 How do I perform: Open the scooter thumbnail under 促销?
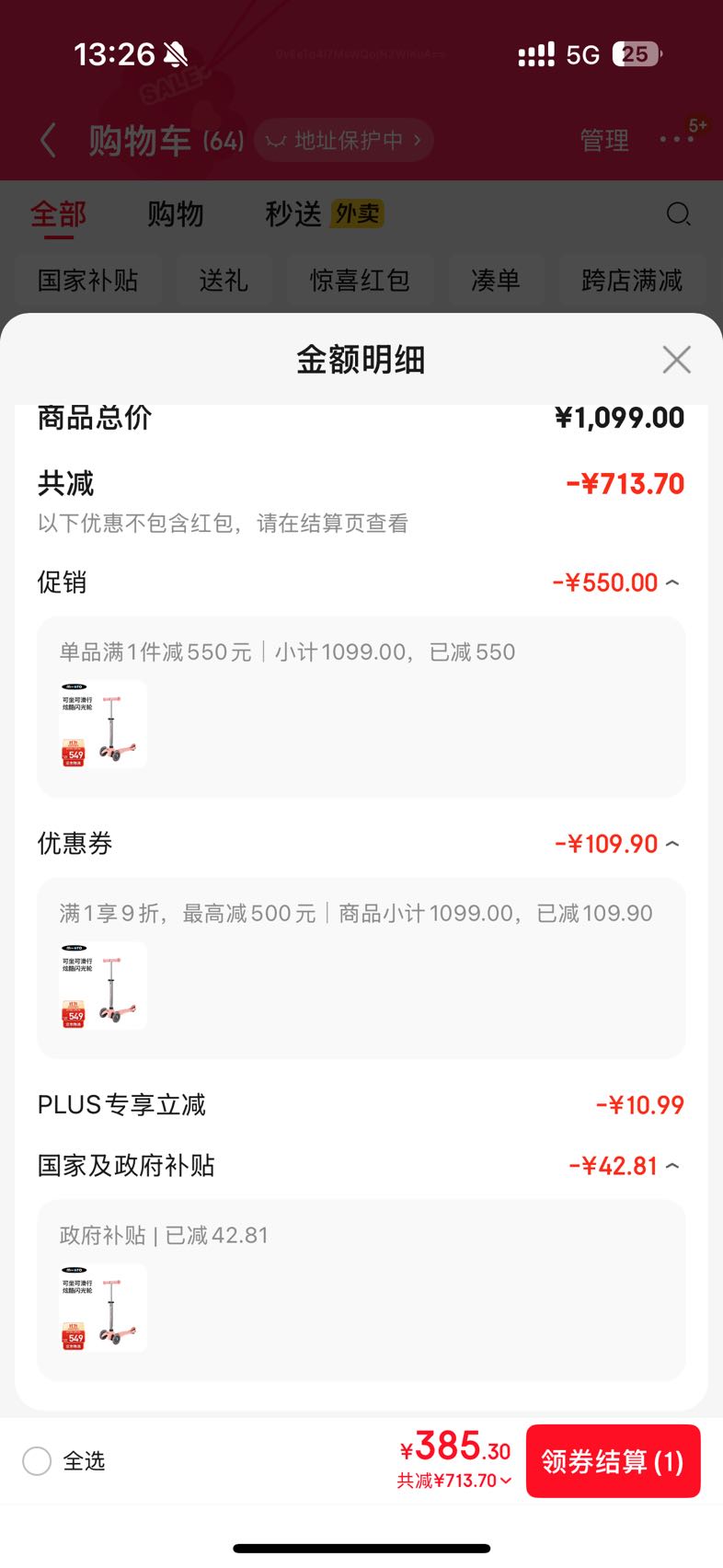pos(103,724)
